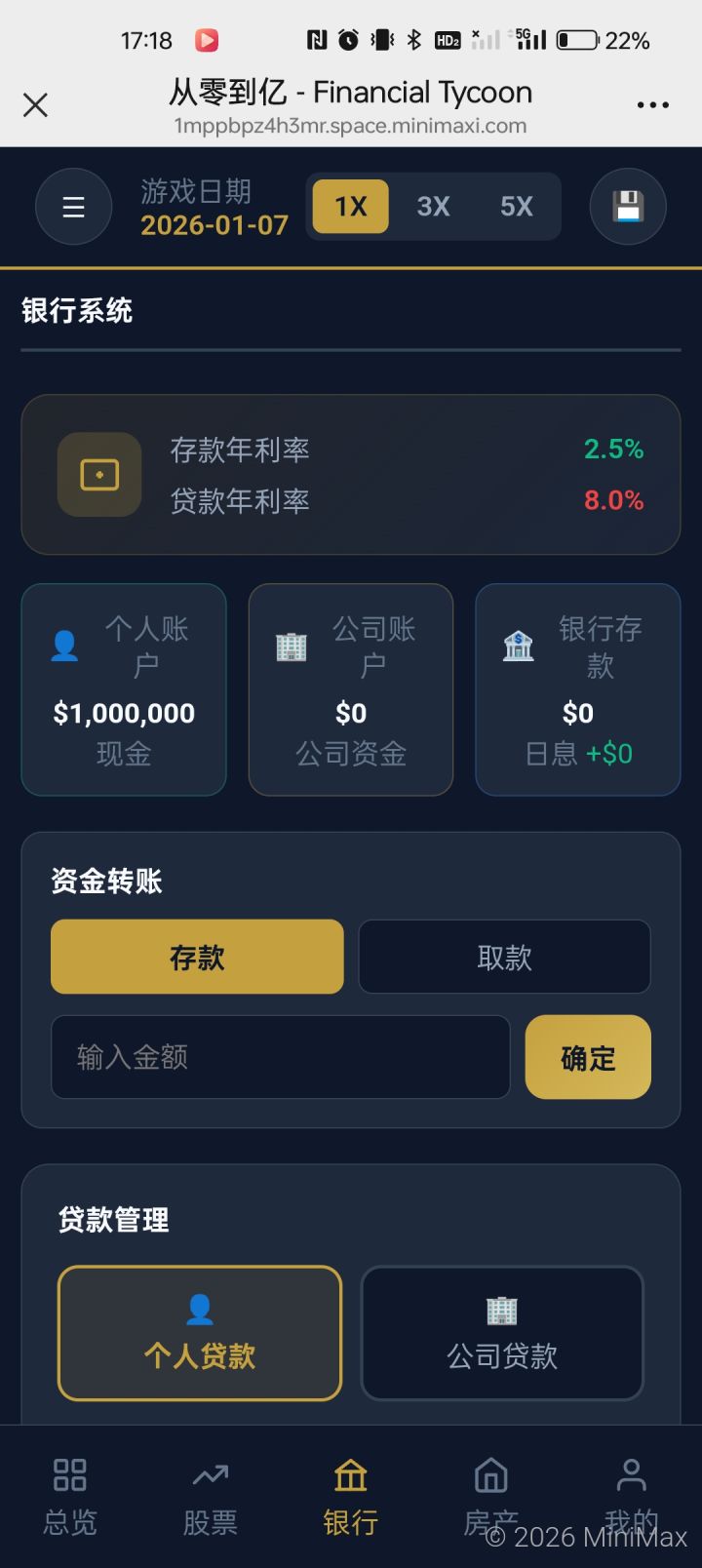Enable 5X game speed
This screenshot has height=1568, width=702.
pyautogui.click(x=517, y=207)
